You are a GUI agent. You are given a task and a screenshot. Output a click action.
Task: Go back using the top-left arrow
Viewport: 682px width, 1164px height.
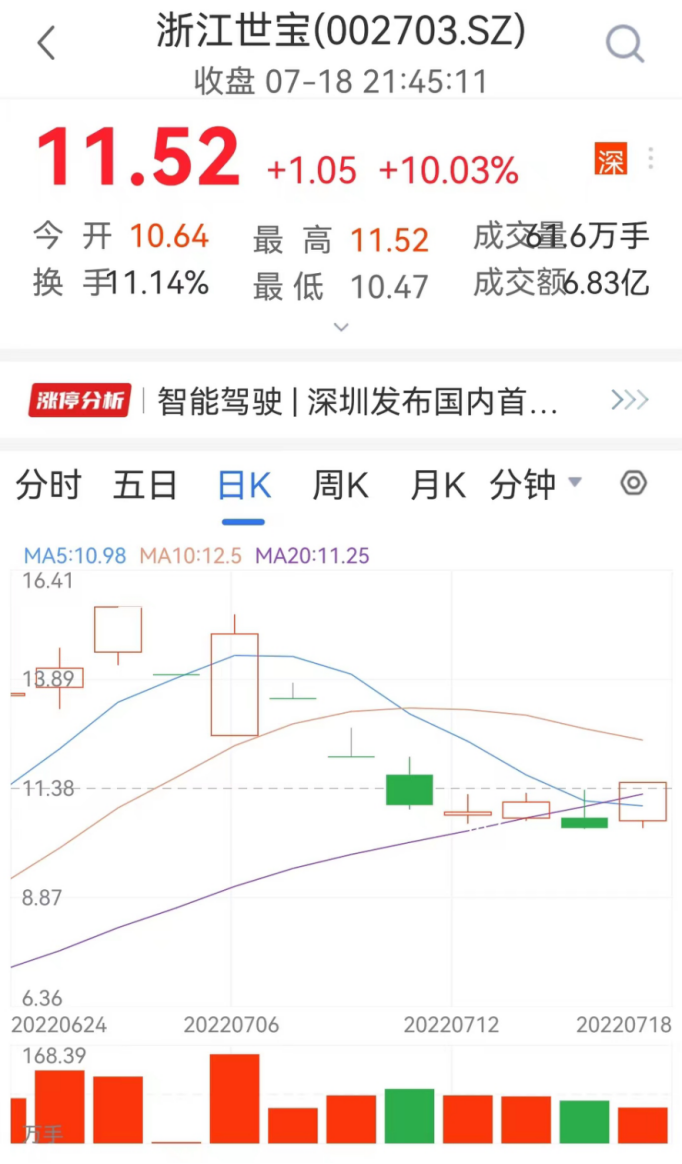[x=46, y=42]
